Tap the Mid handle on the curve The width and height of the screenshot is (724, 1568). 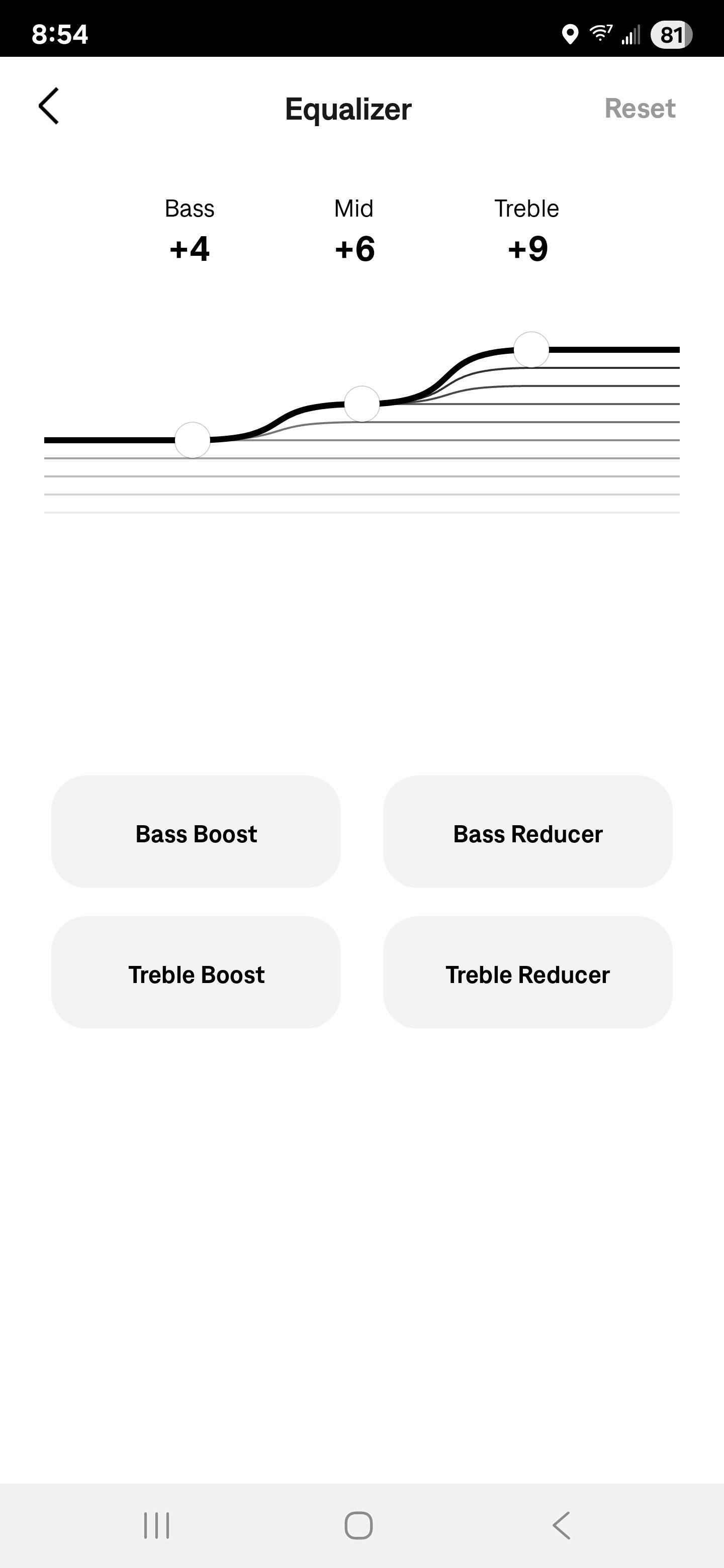click(361, 404)
